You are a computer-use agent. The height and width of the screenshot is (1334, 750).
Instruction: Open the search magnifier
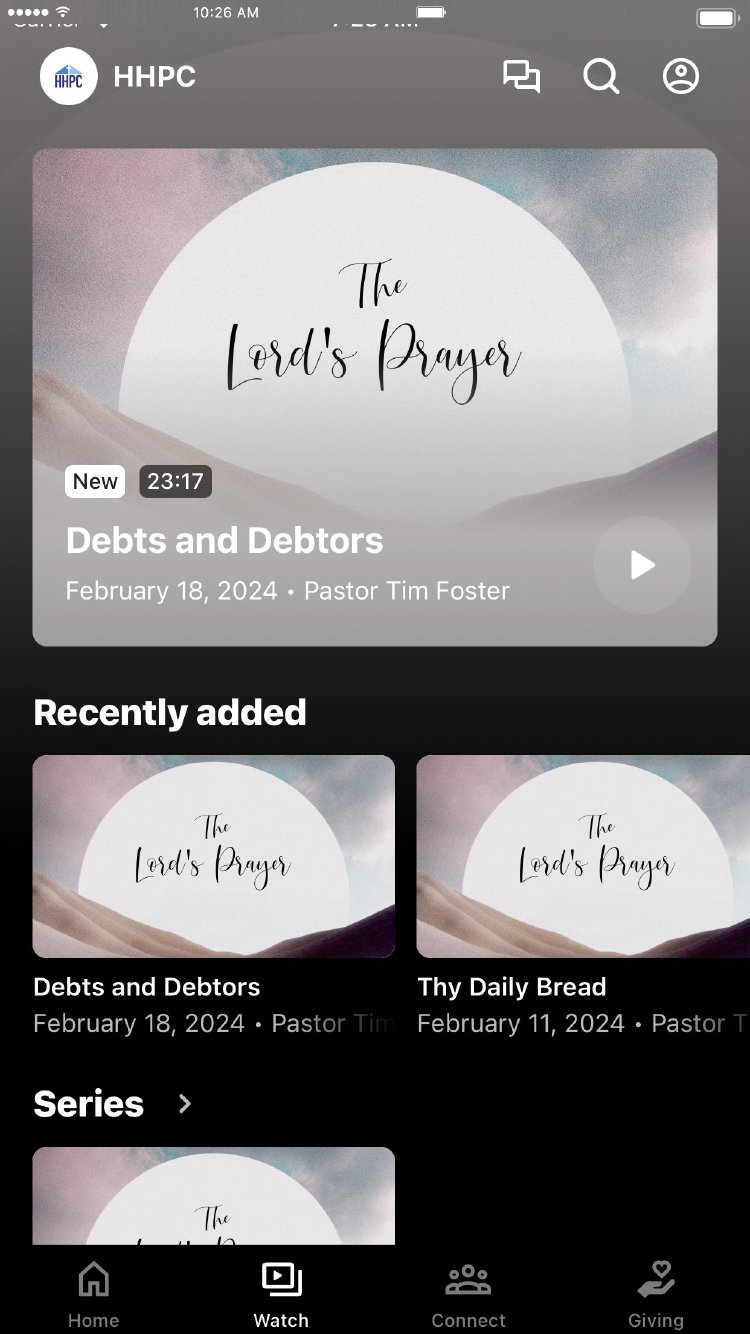pyautogui.click(x=601, y=77)
